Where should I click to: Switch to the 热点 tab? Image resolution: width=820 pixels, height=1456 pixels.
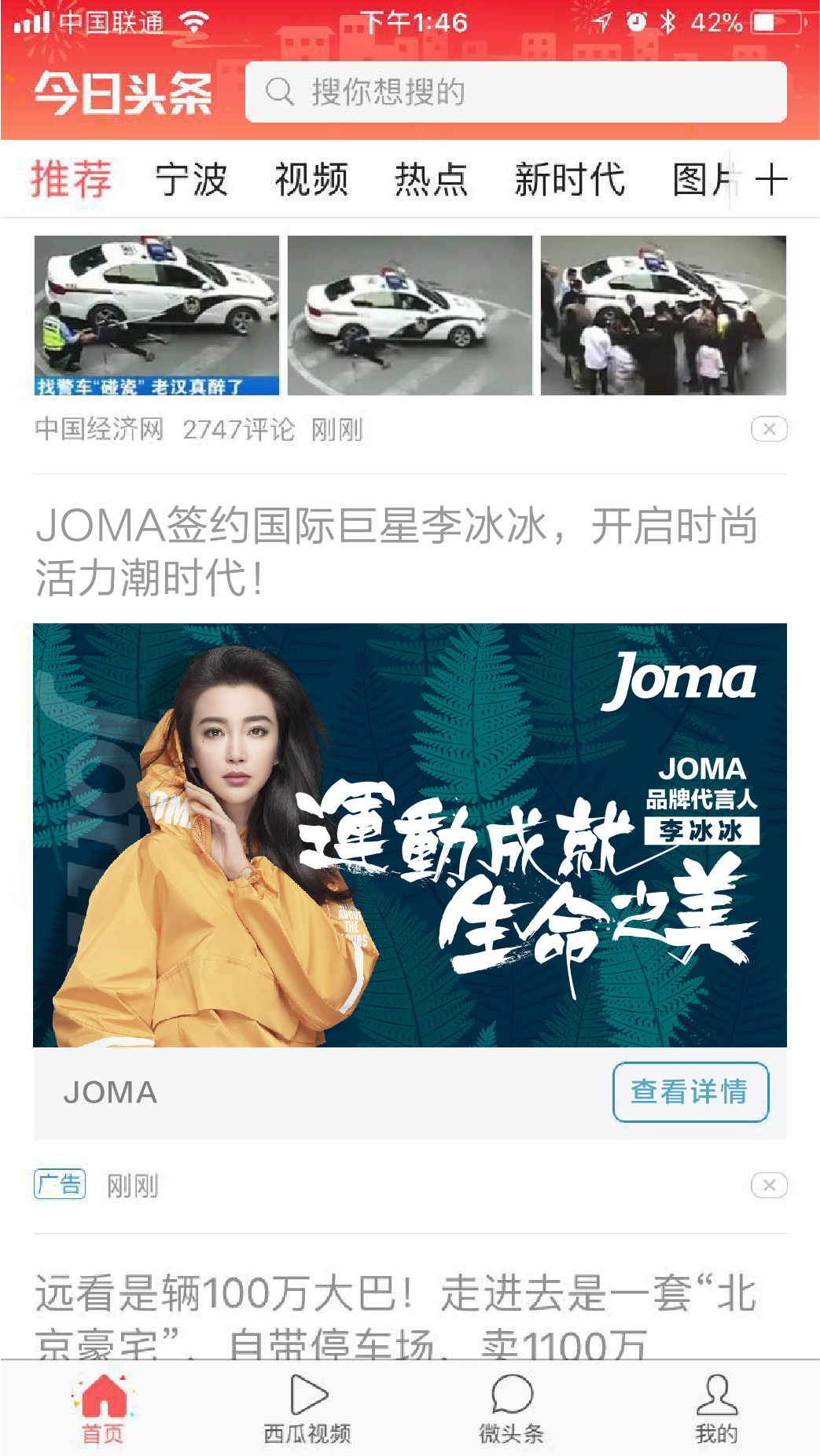pyautogui.click(x=433, y=179)
